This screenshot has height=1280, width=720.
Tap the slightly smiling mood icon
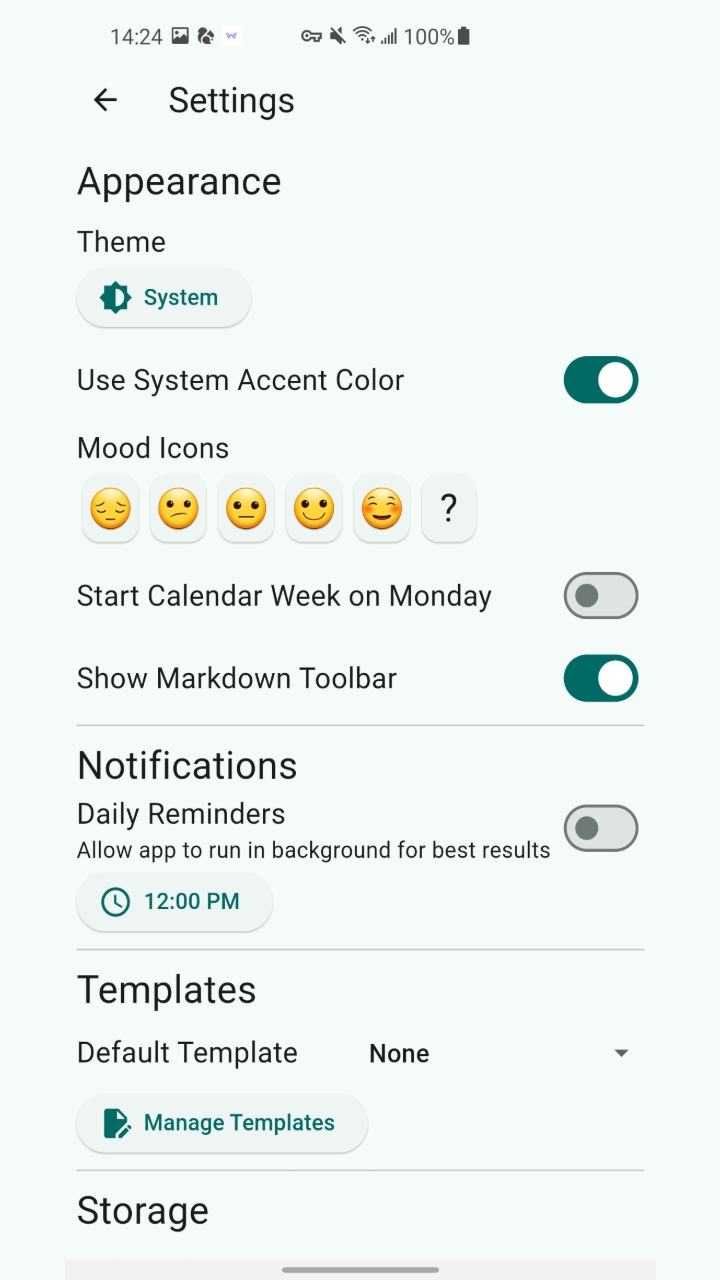click(314, 509)
